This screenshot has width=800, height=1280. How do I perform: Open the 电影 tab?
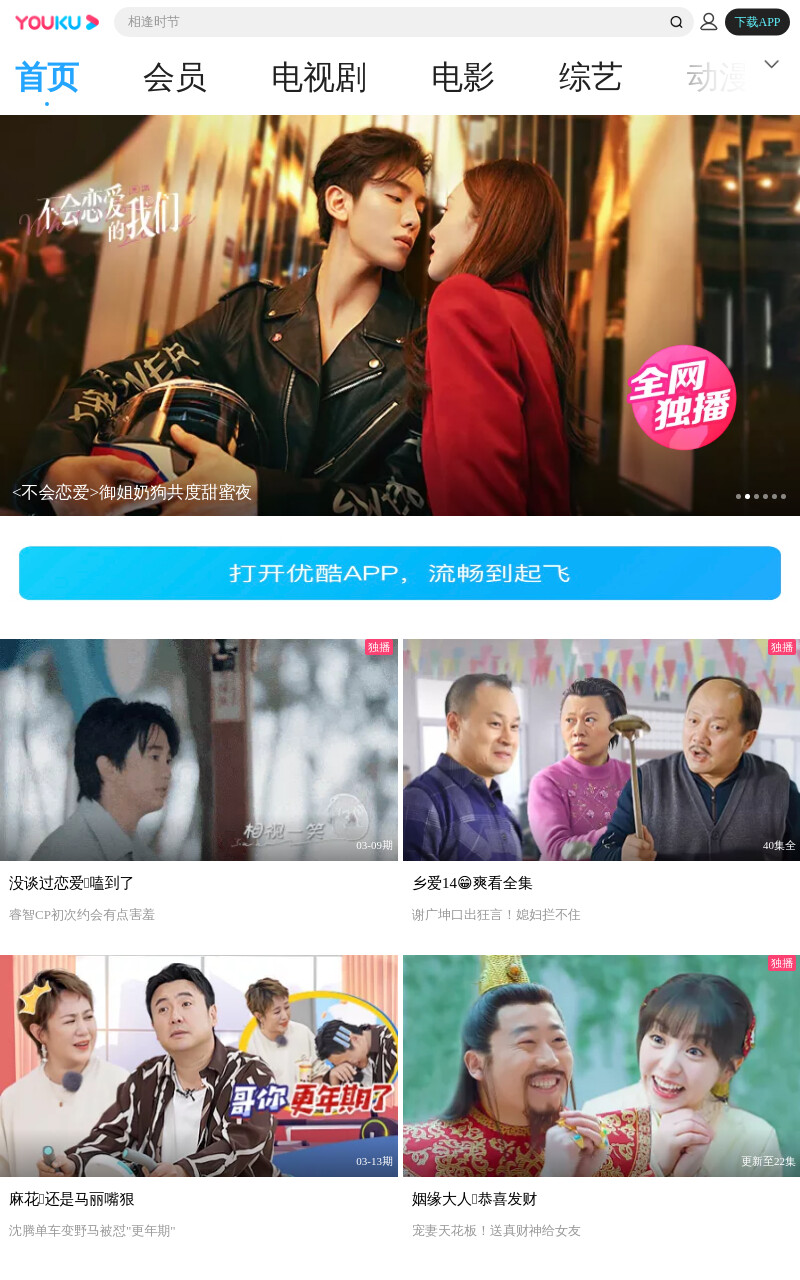pos(463,77)
